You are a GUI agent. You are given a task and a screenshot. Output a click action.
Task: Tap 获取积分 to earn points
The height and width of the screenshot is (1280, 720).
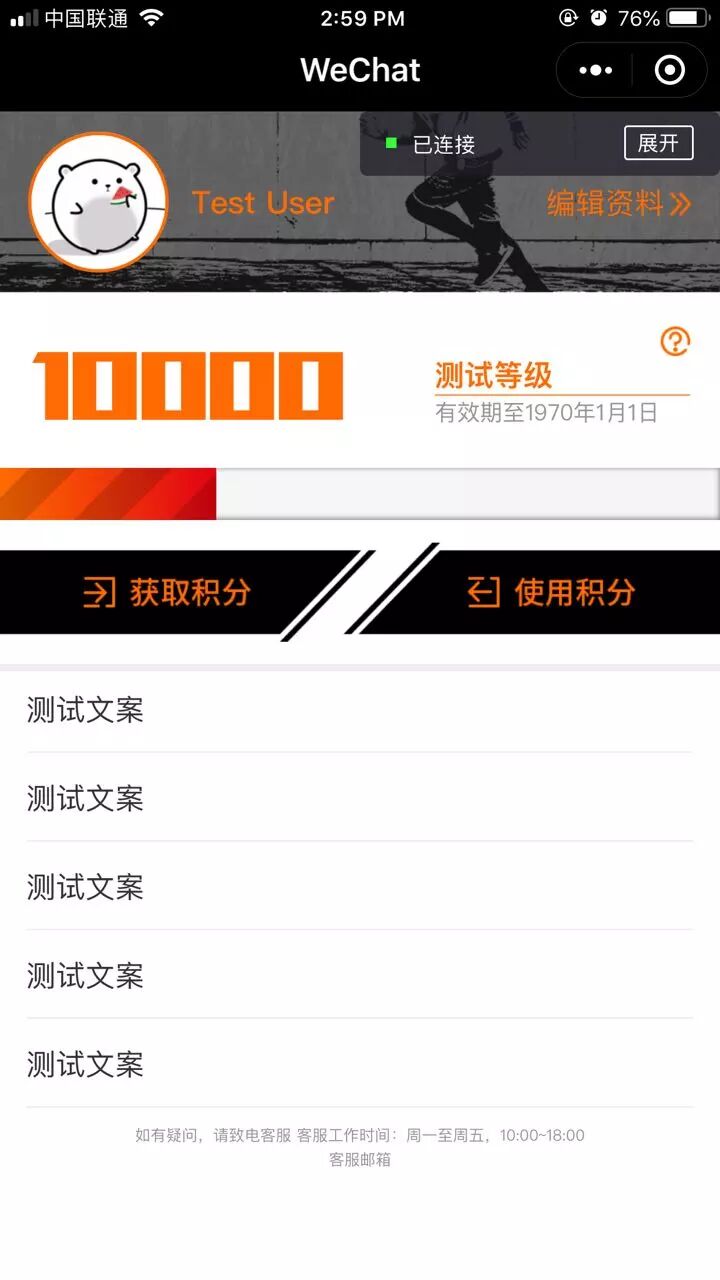point(166,592)
